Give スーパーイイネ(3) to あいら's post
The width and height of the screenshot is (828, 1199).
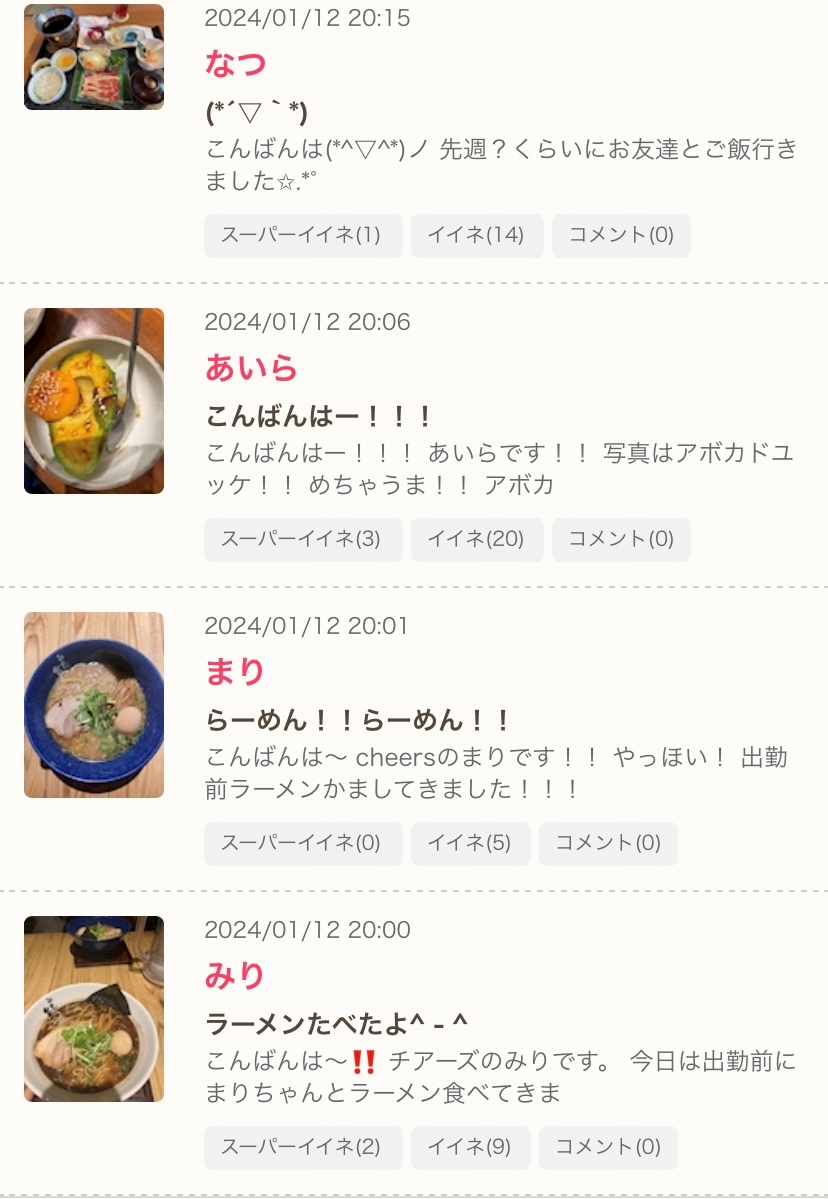point(302,540)
